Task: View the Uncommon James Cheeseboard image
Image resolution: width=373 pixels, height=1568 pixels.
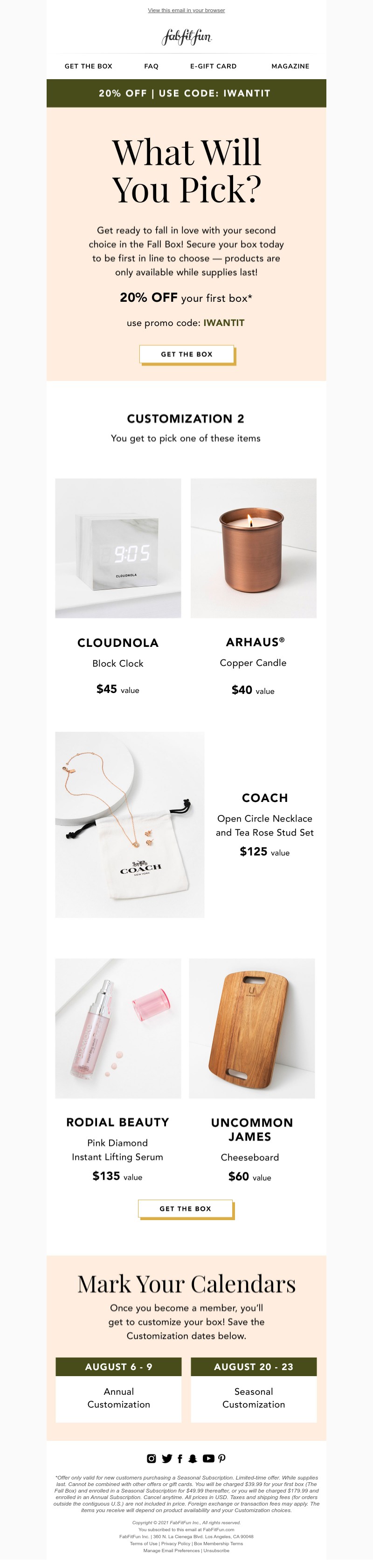Action: coord(252,1029)
